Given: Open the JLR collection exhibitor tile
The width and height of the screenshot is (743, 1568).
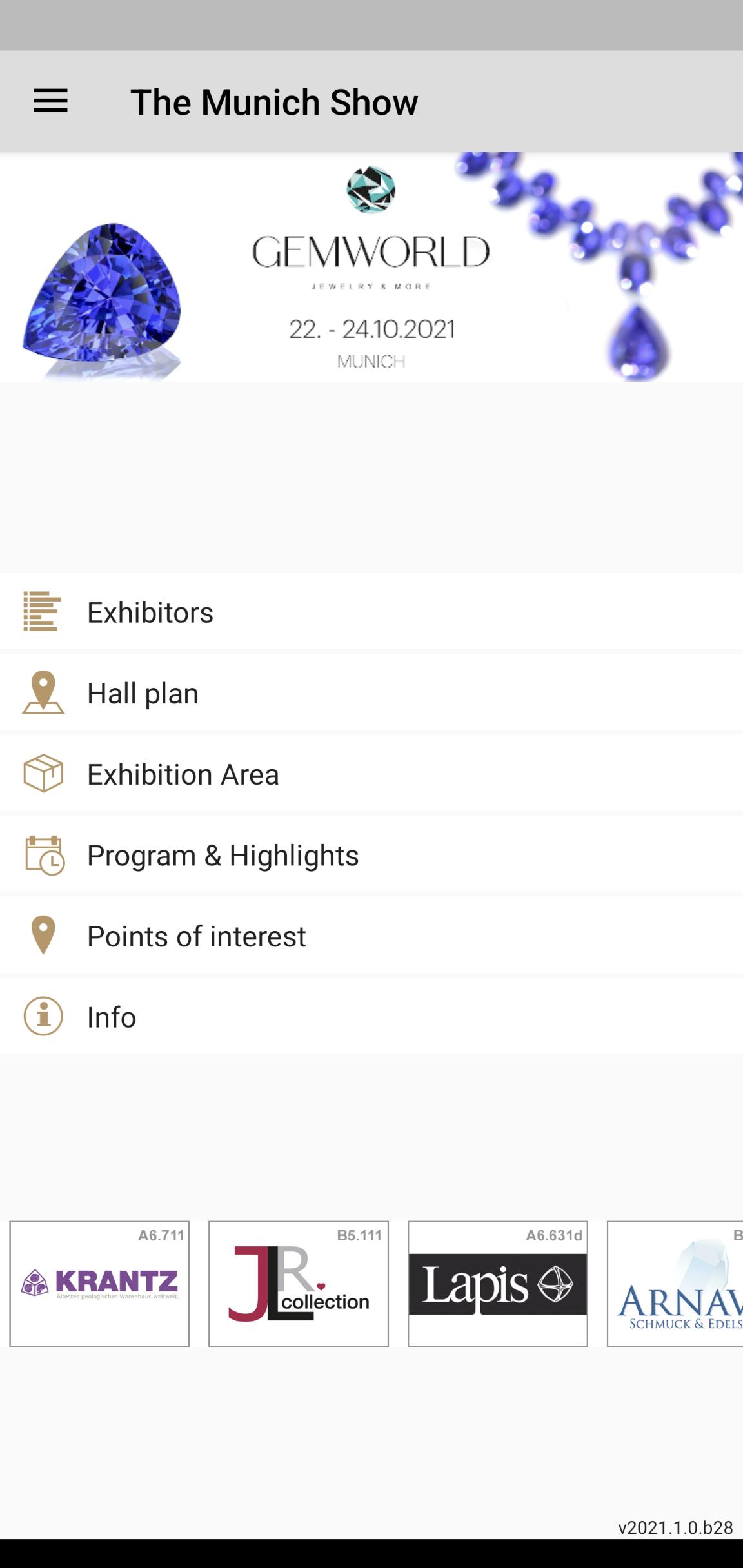Looking at the screenshot, I should tap(299, 1283).
